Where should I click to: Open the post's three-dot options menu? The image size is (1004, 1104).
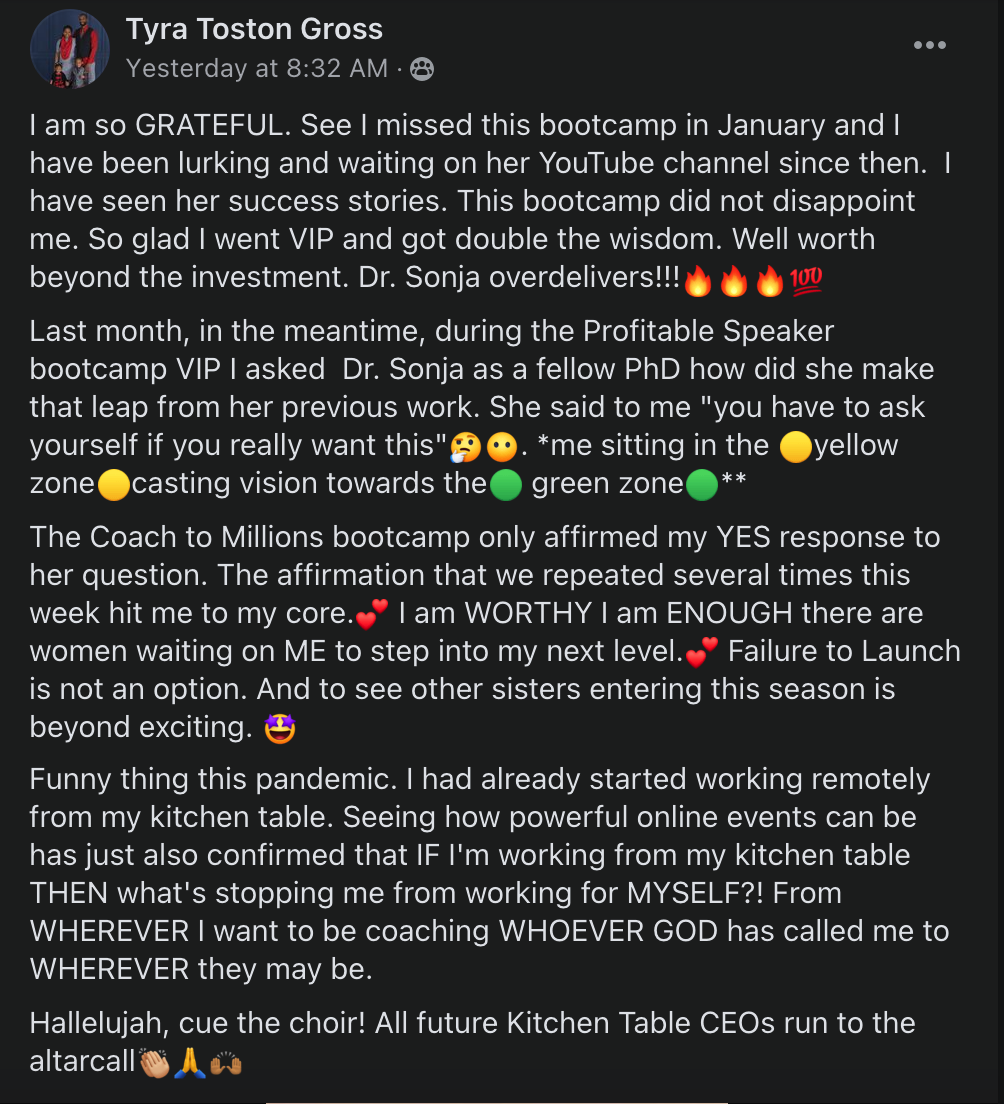pos(929,45)
